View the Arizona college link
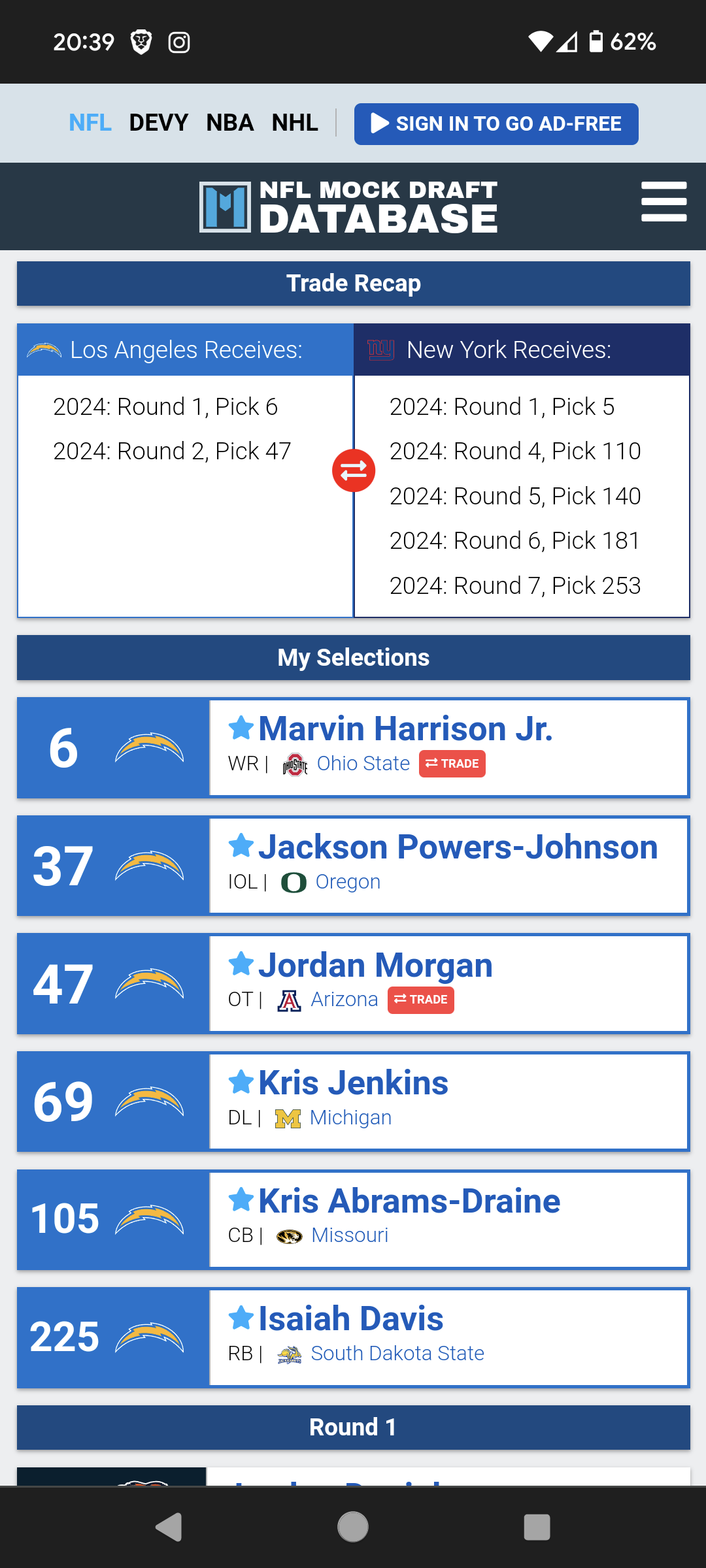Viewport: 706px width, 1568px height. pyautogui.click(x=344, y=1000)
